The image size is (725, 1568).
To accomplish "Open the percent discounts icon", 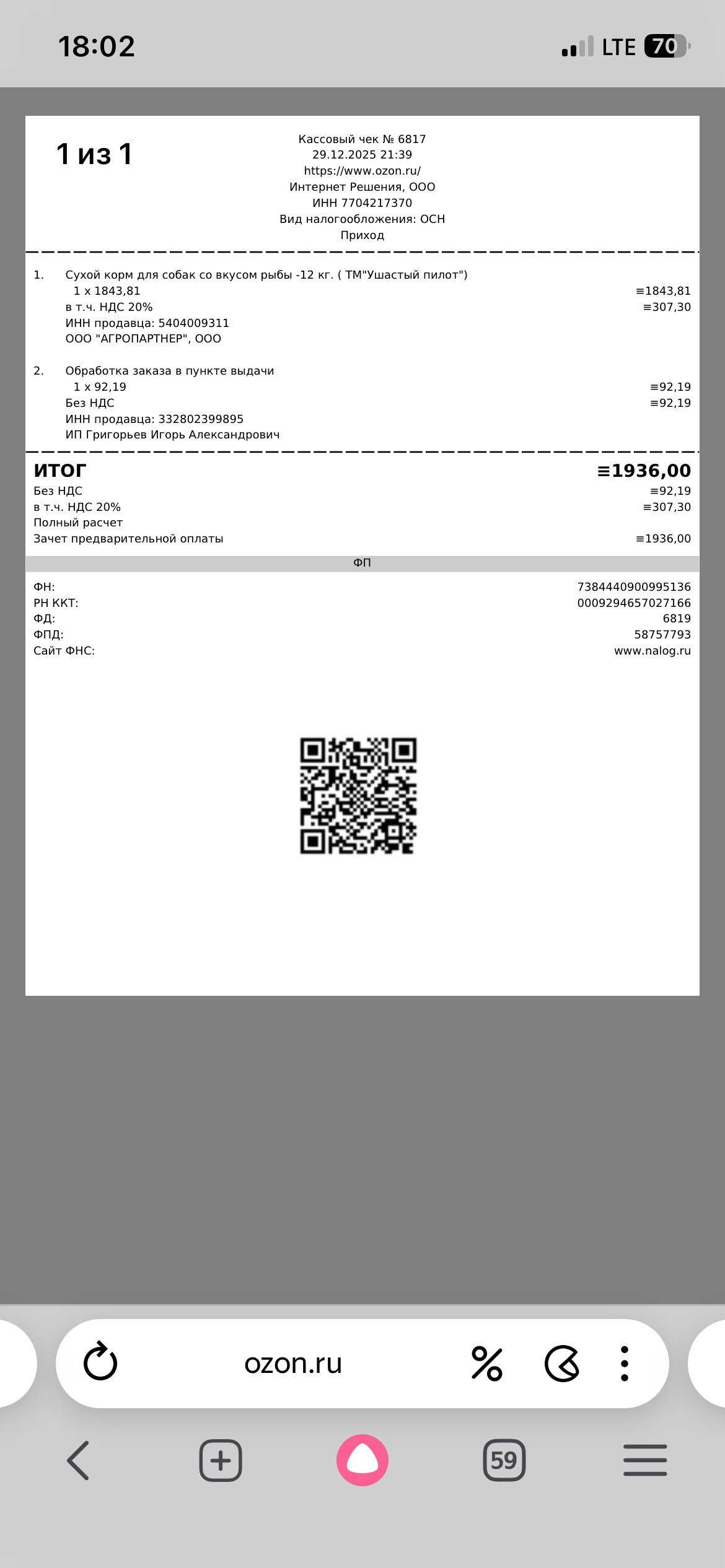I will [x=487, y=1363].
